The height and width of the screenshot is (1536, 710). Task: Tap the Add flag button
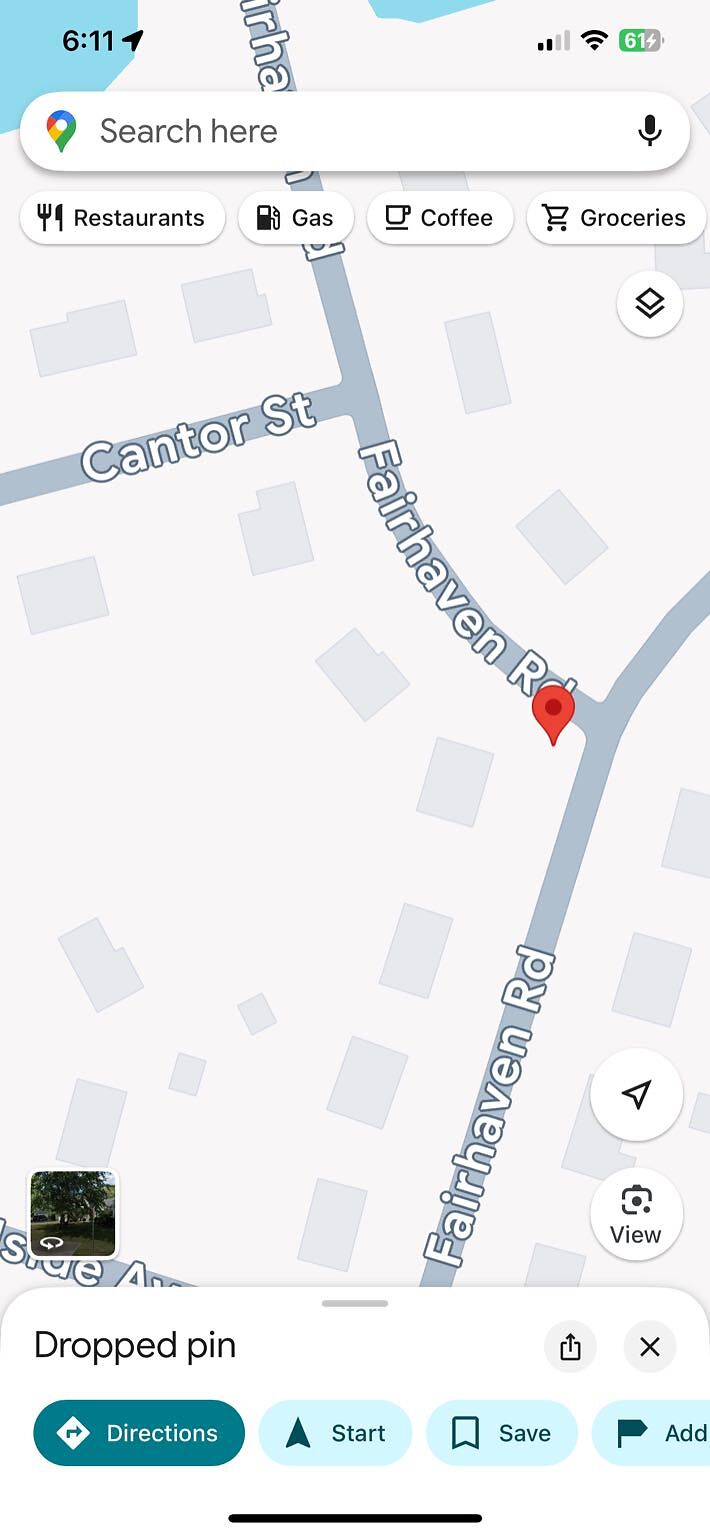651,1433
